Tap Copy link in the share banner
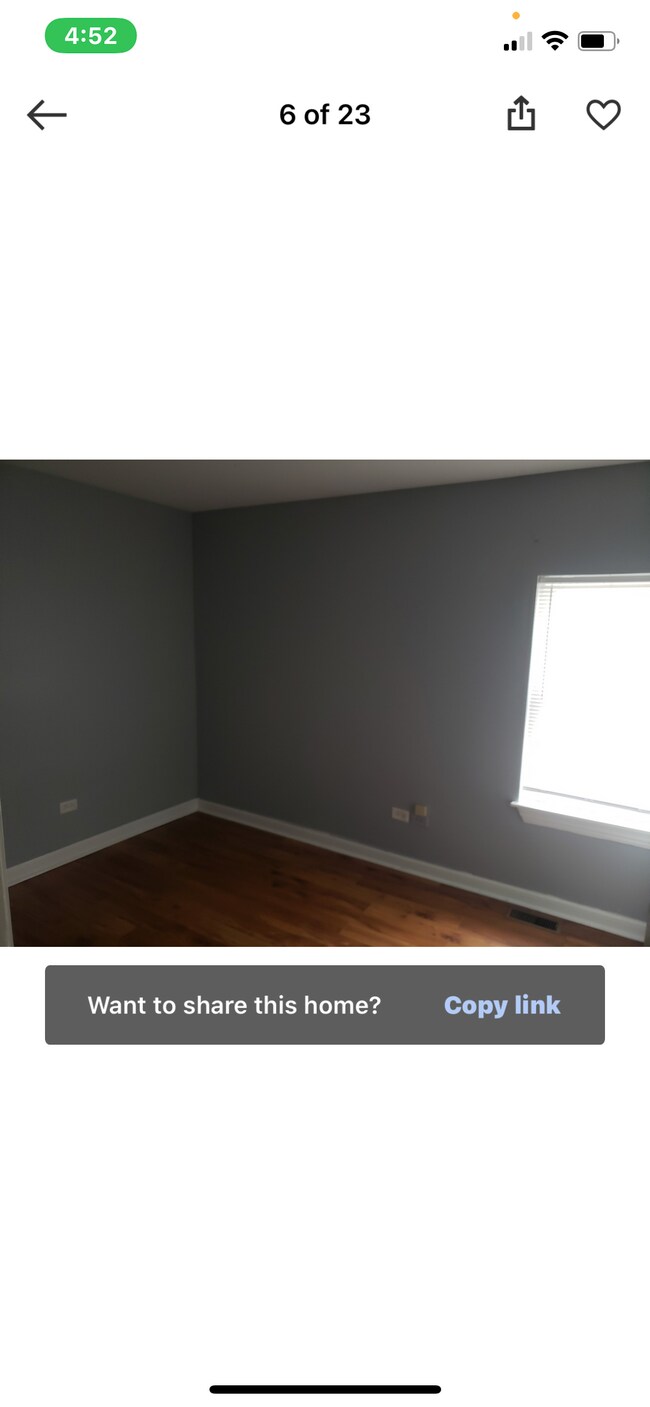Image resolution: width=650 pixels, height=1407 pixels. tap(502, 1005)
